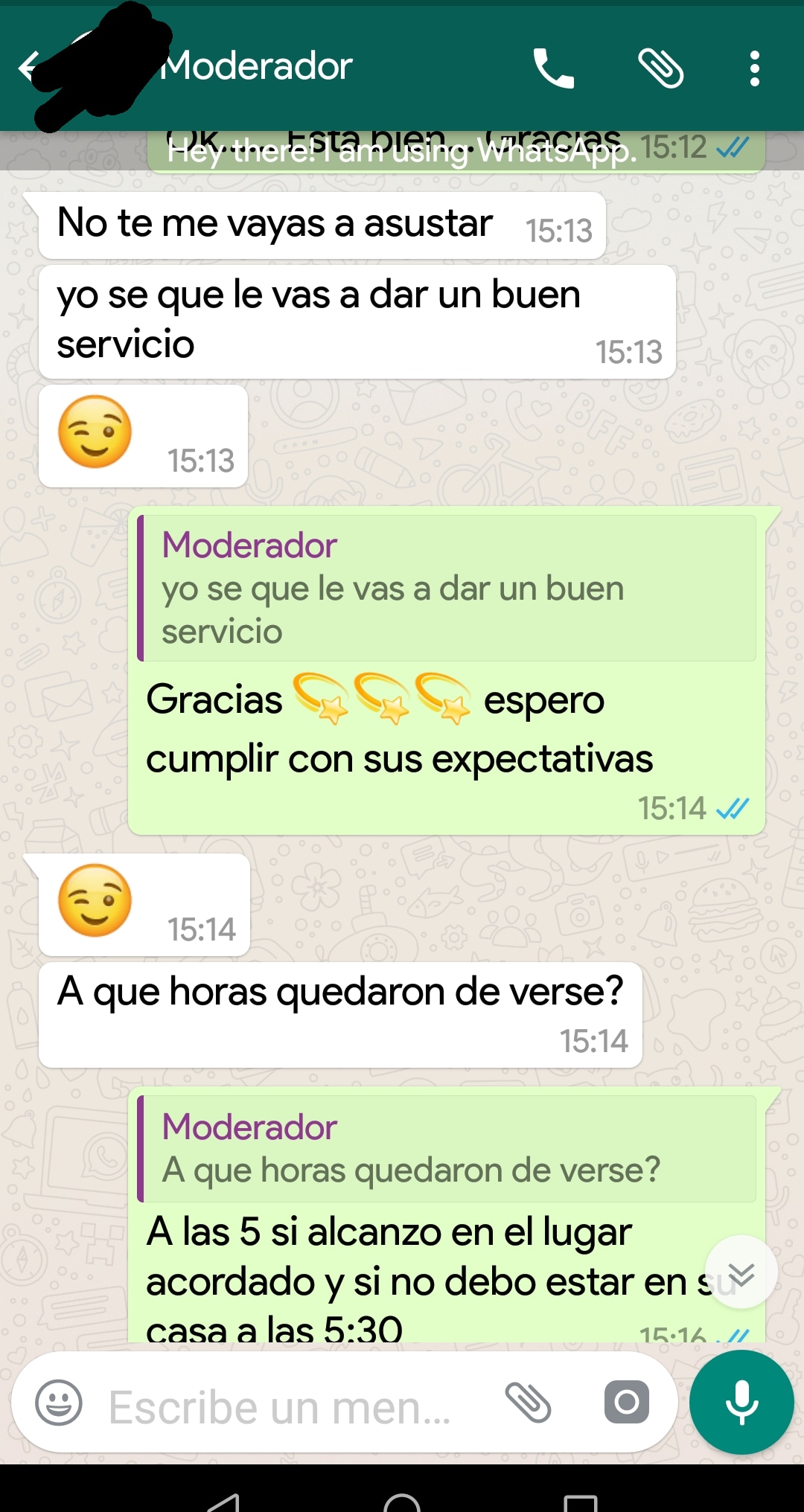Jump to the latest messages
Image resolution: width=804 pixels, height=1512 pixels.
tap(741, 1274)
